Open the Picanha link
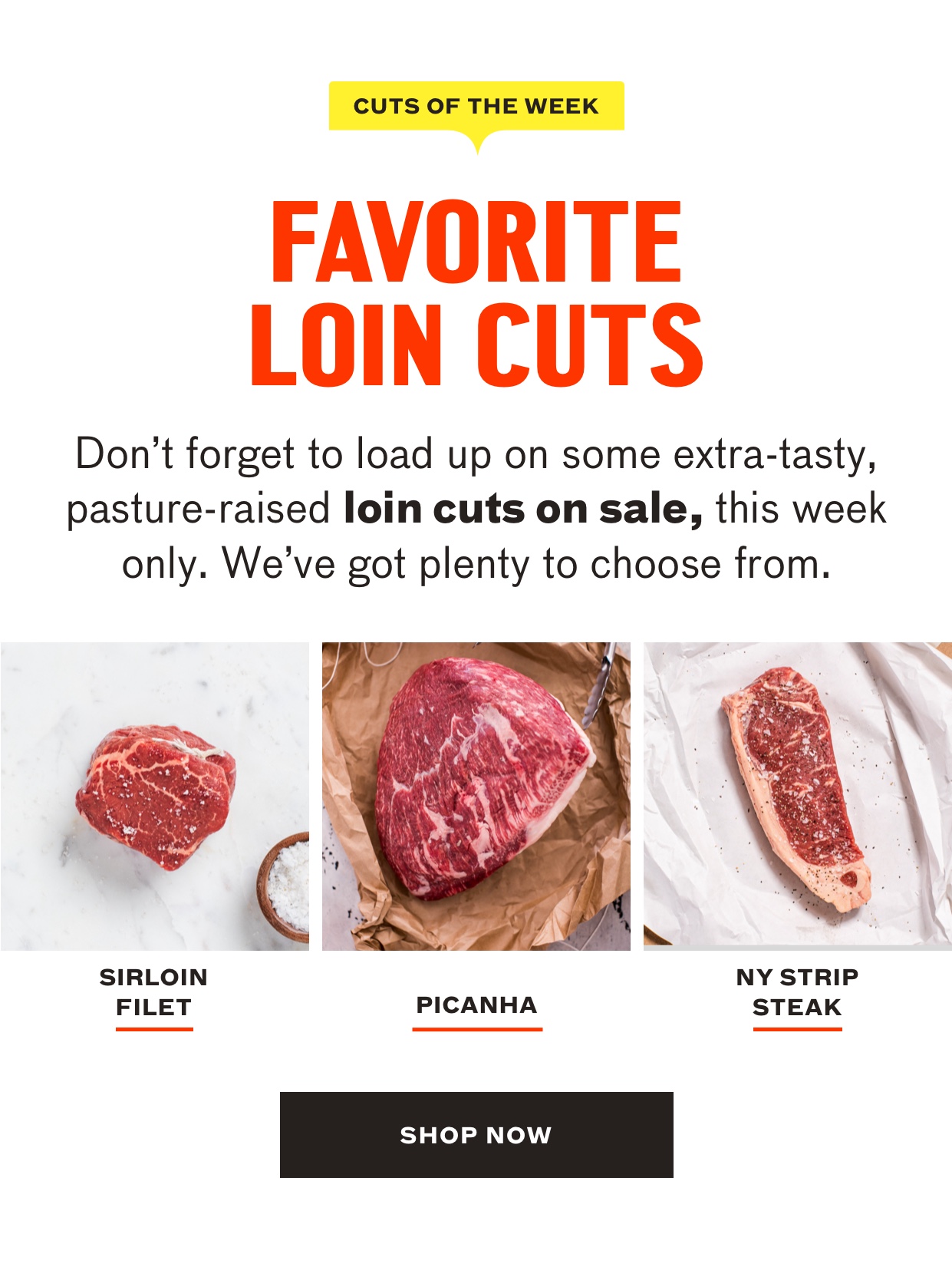952x1270 pixels. coord(476,1005)
